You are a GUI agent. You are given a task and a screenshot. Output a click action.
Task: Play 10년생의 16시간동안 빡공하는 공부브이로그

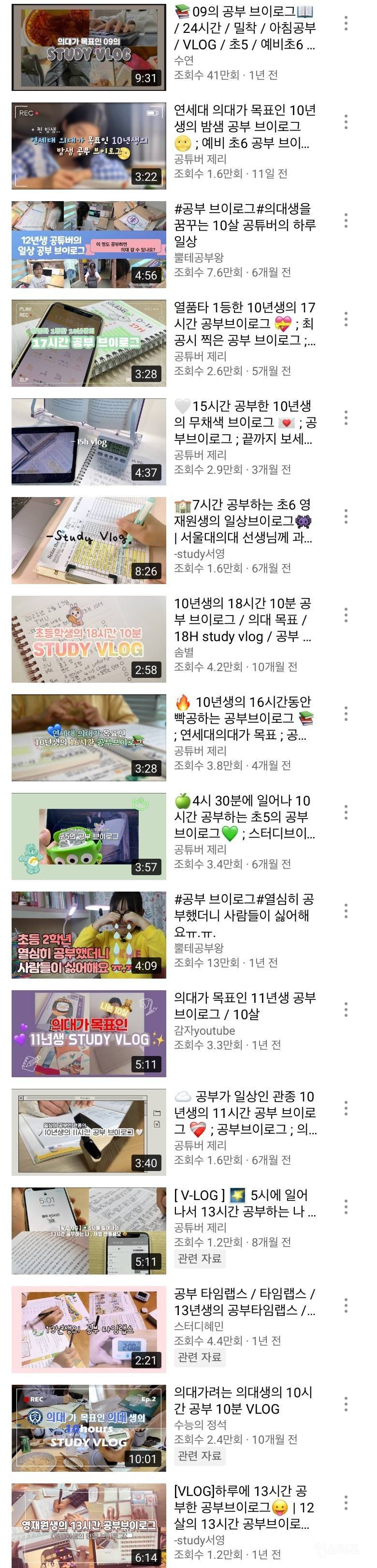pyautogui.click(x=89, y=737)
